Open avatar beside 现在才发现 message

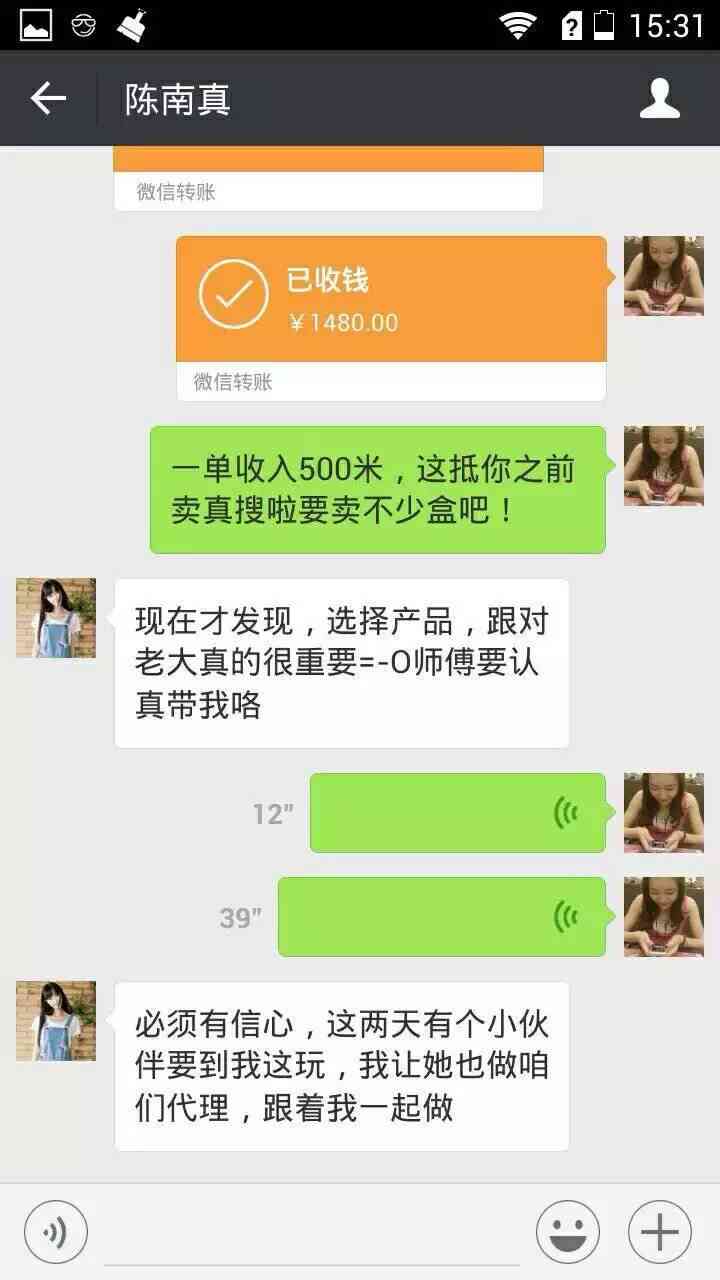56,618
